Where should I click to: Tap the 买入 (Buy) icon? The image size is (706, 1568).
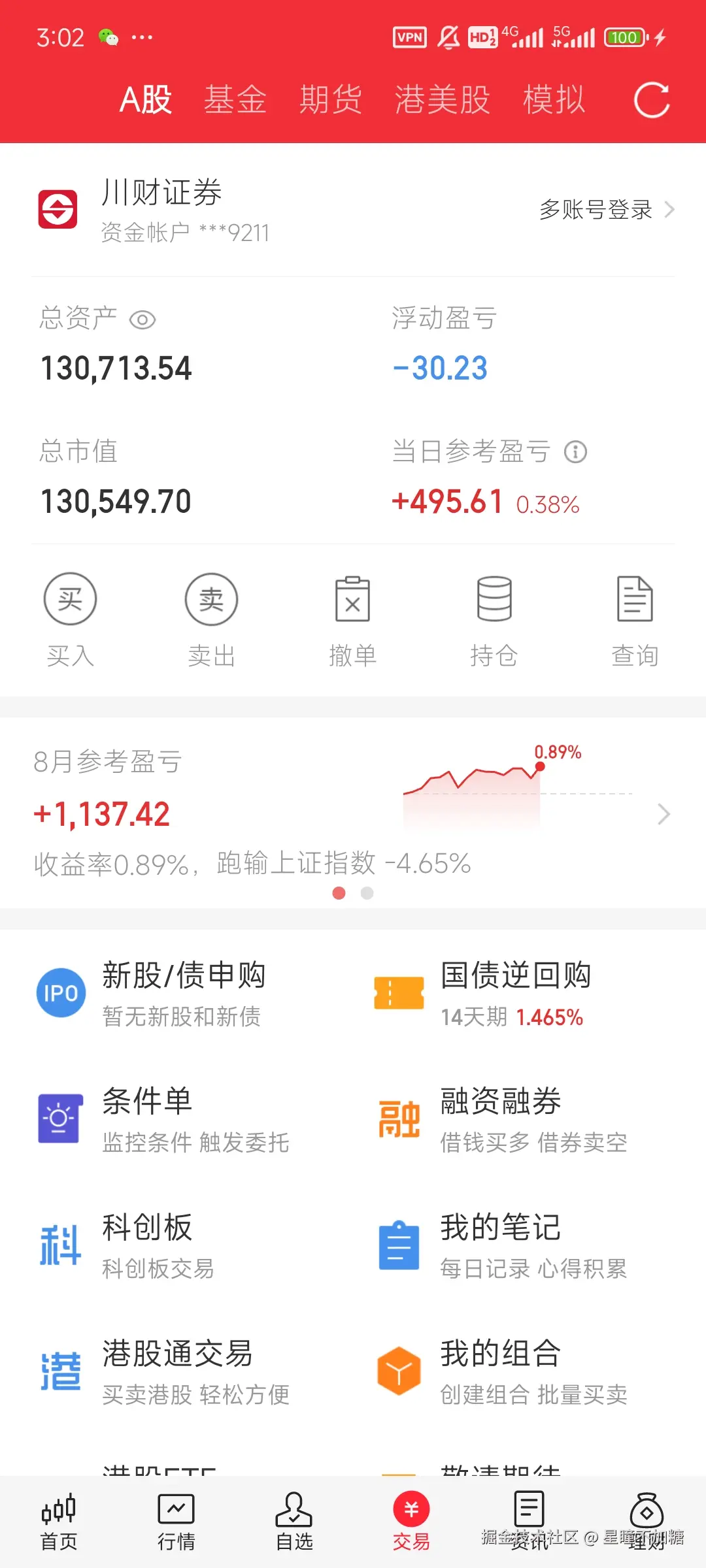pos(70,599)
